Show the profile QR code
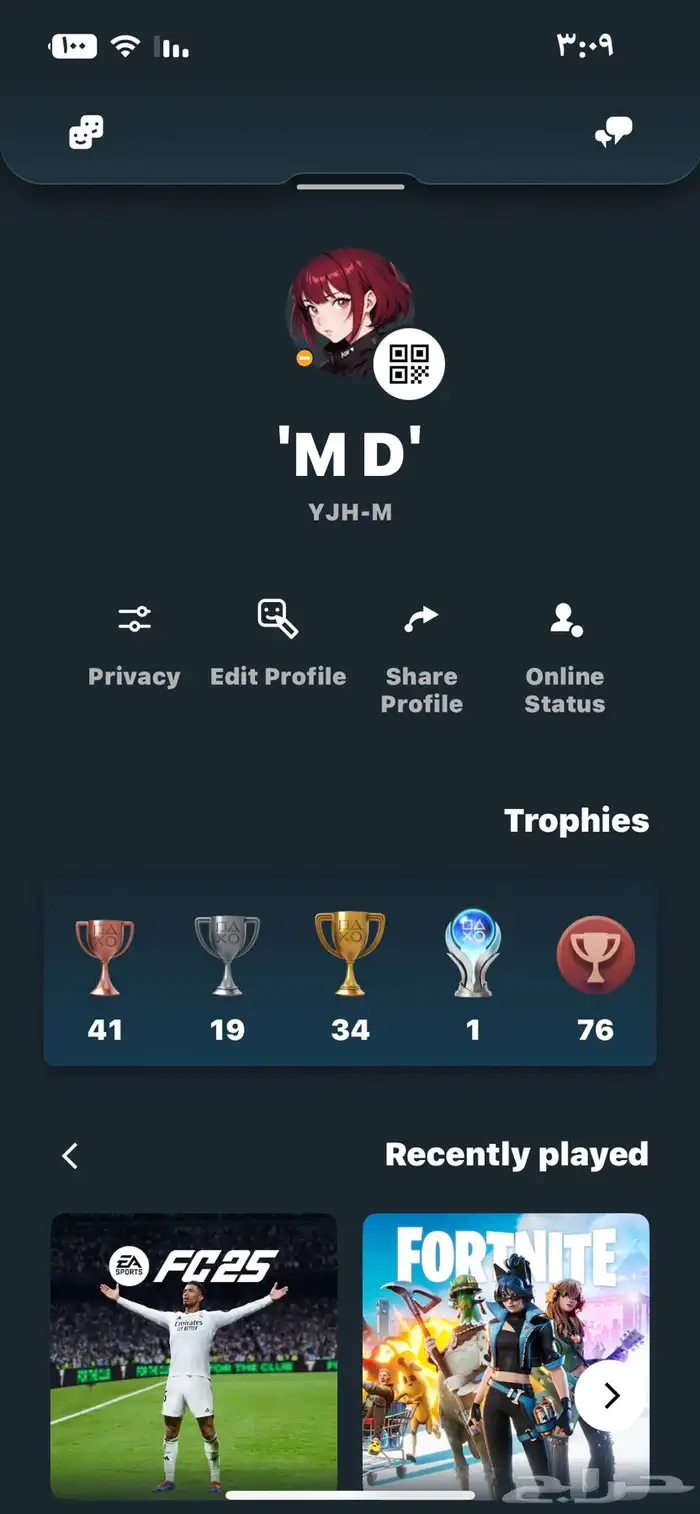The width and height of the screenshot is (700, 1514). click(x=409, y=364)
